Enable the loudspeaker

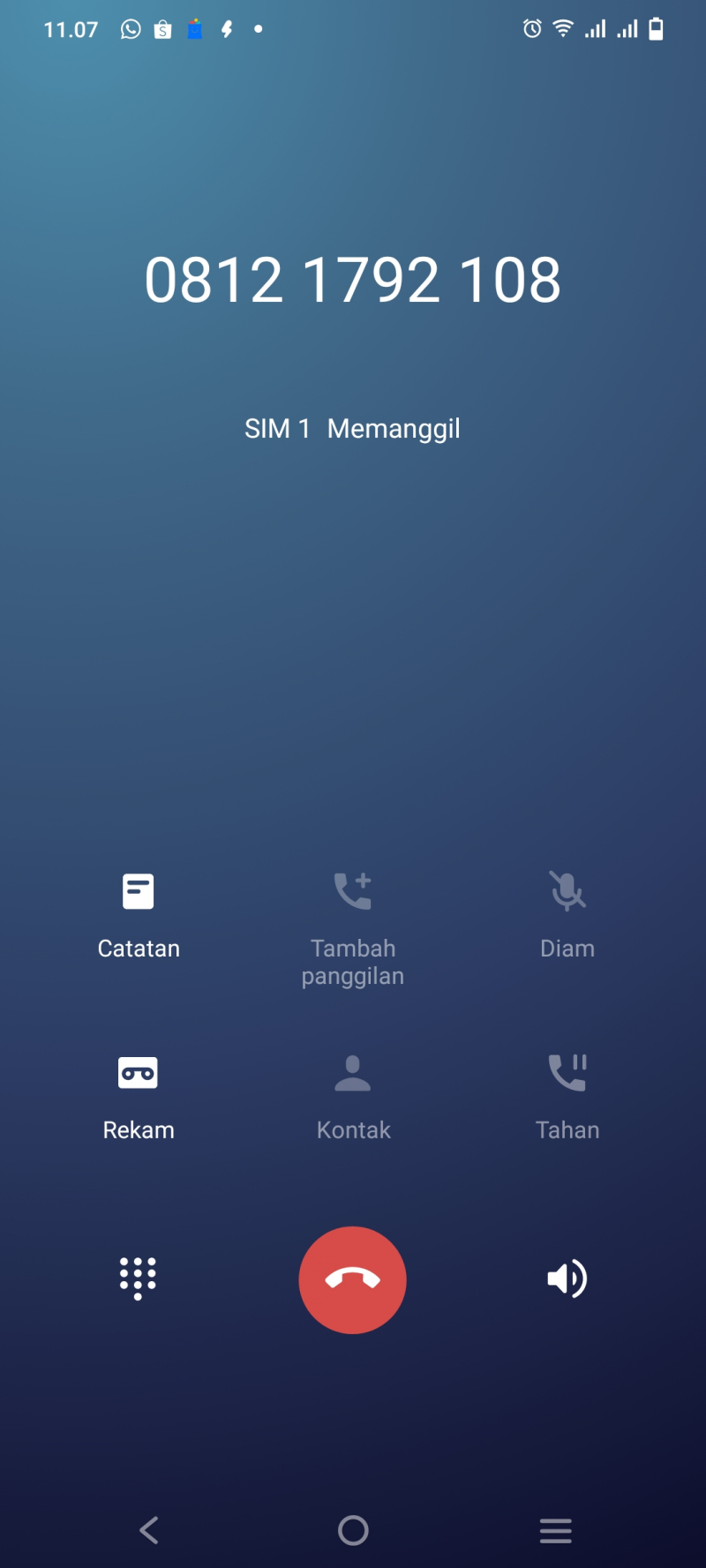[x=567, y=1279]
